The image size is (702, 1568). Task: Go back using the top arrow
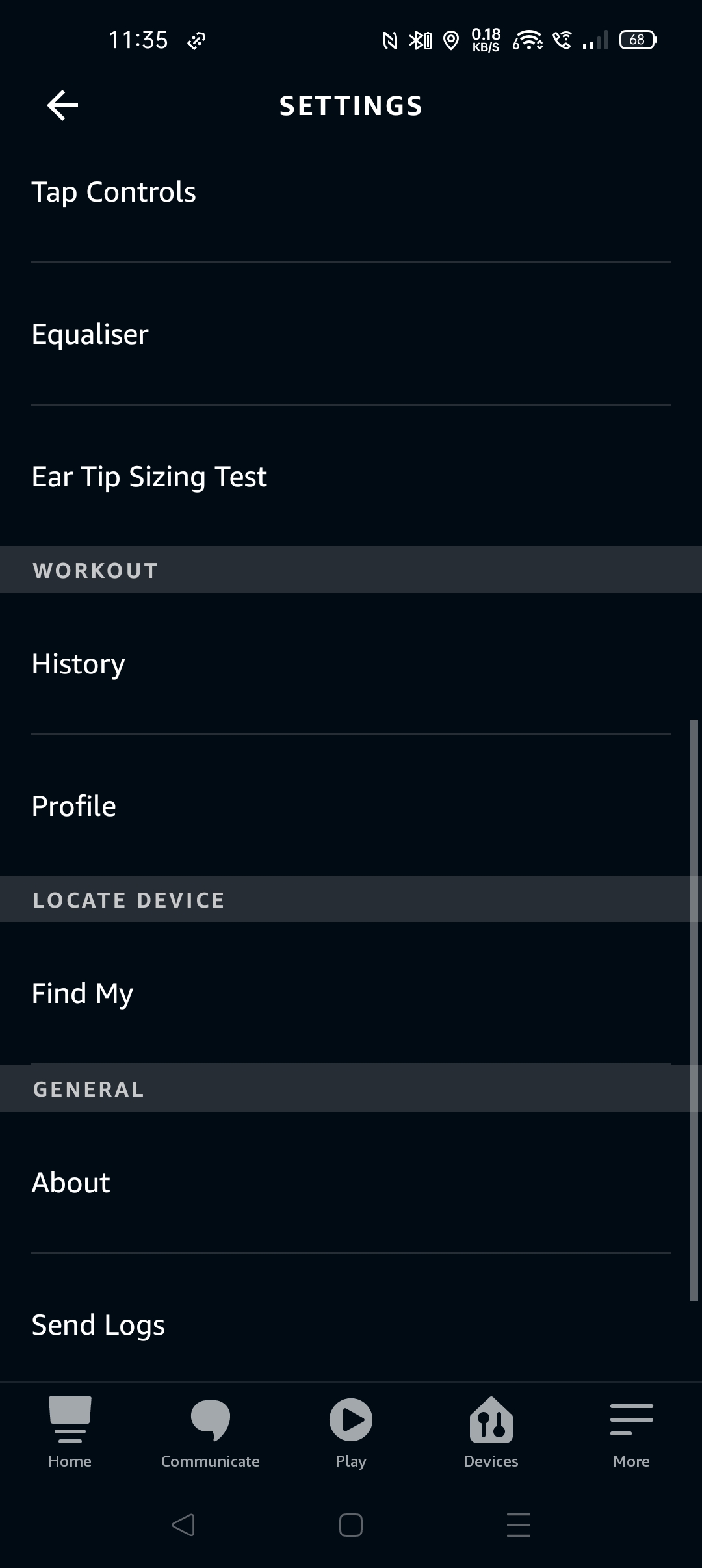point(62,105)
